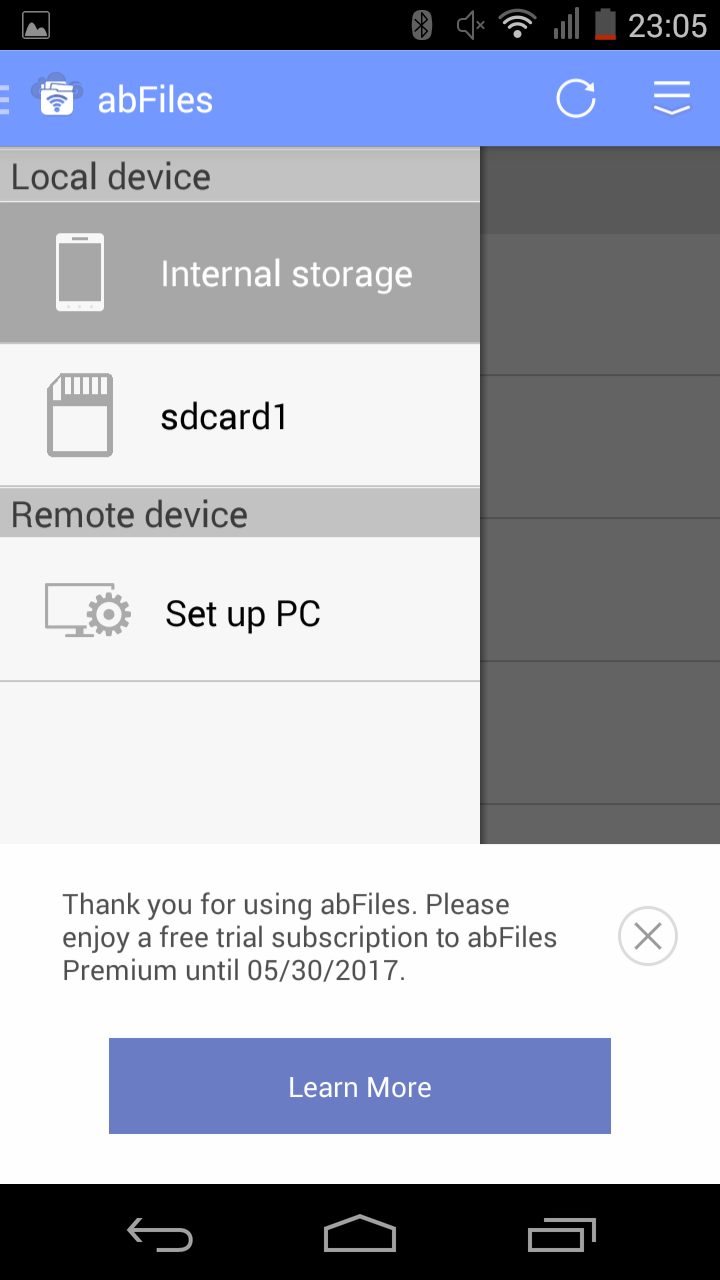Dismiss the free trial banner
The width and height of the screenshot is (720, 1280).
tap(648, 936)
